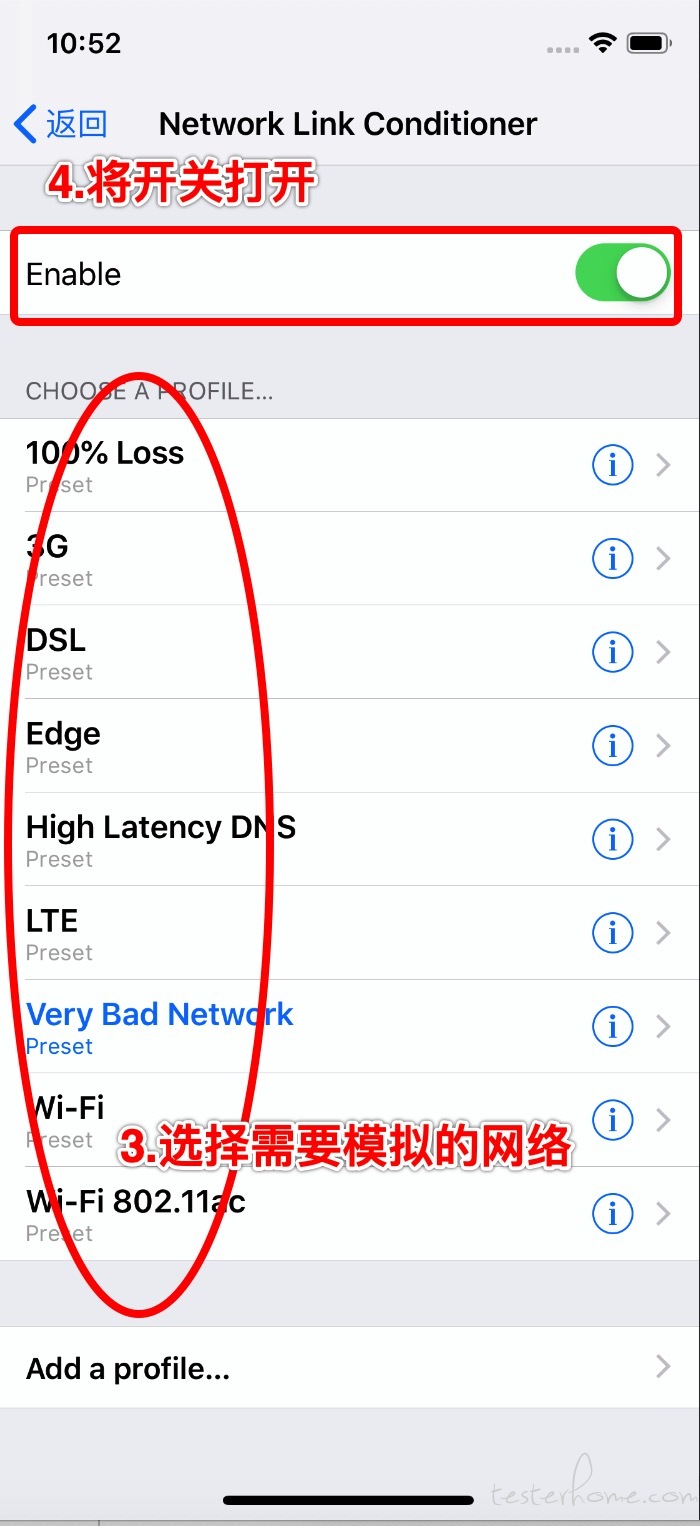Open Add a profile…
The width and height of the screenshot is (700, 1526).
350,1368
